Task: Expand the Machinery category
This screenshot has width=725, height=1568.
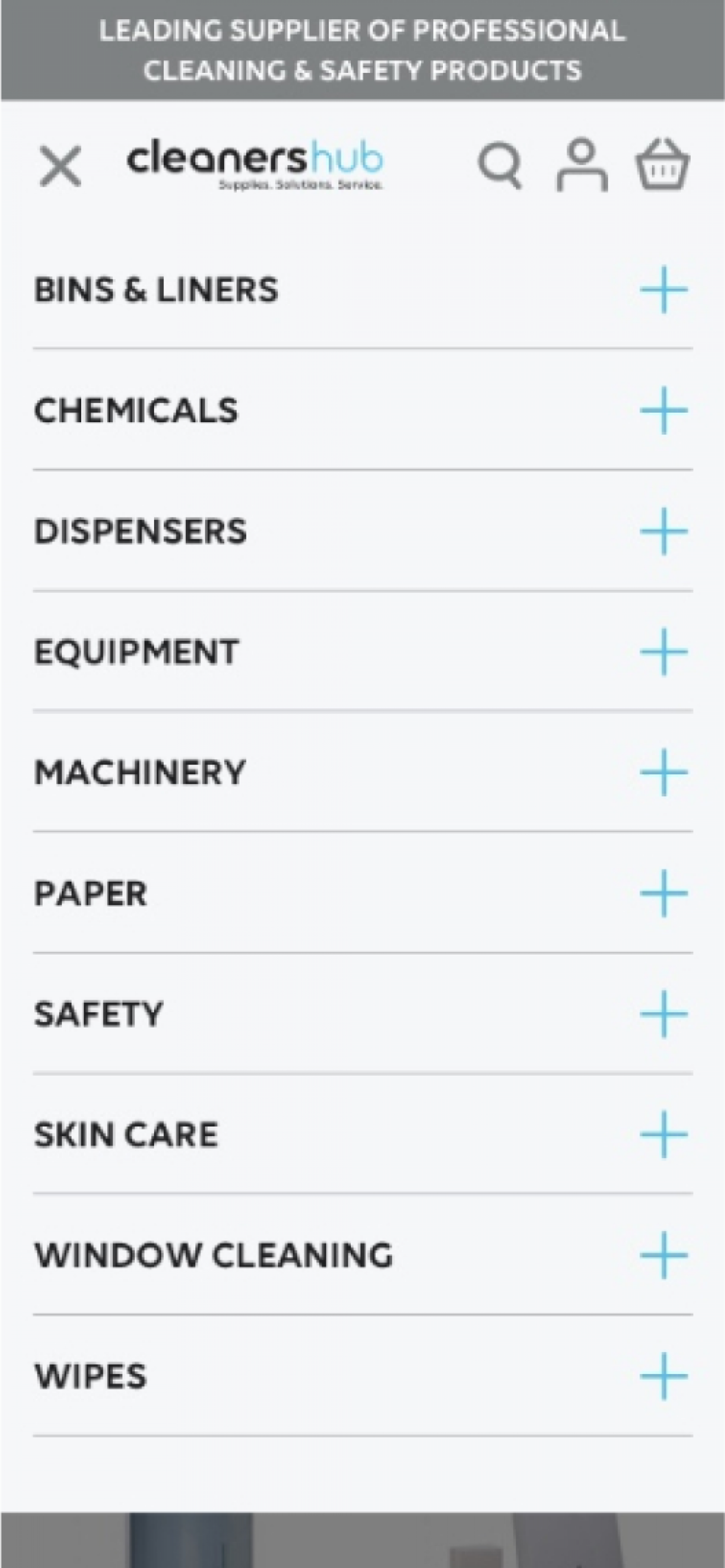Action: coord(663,772)
